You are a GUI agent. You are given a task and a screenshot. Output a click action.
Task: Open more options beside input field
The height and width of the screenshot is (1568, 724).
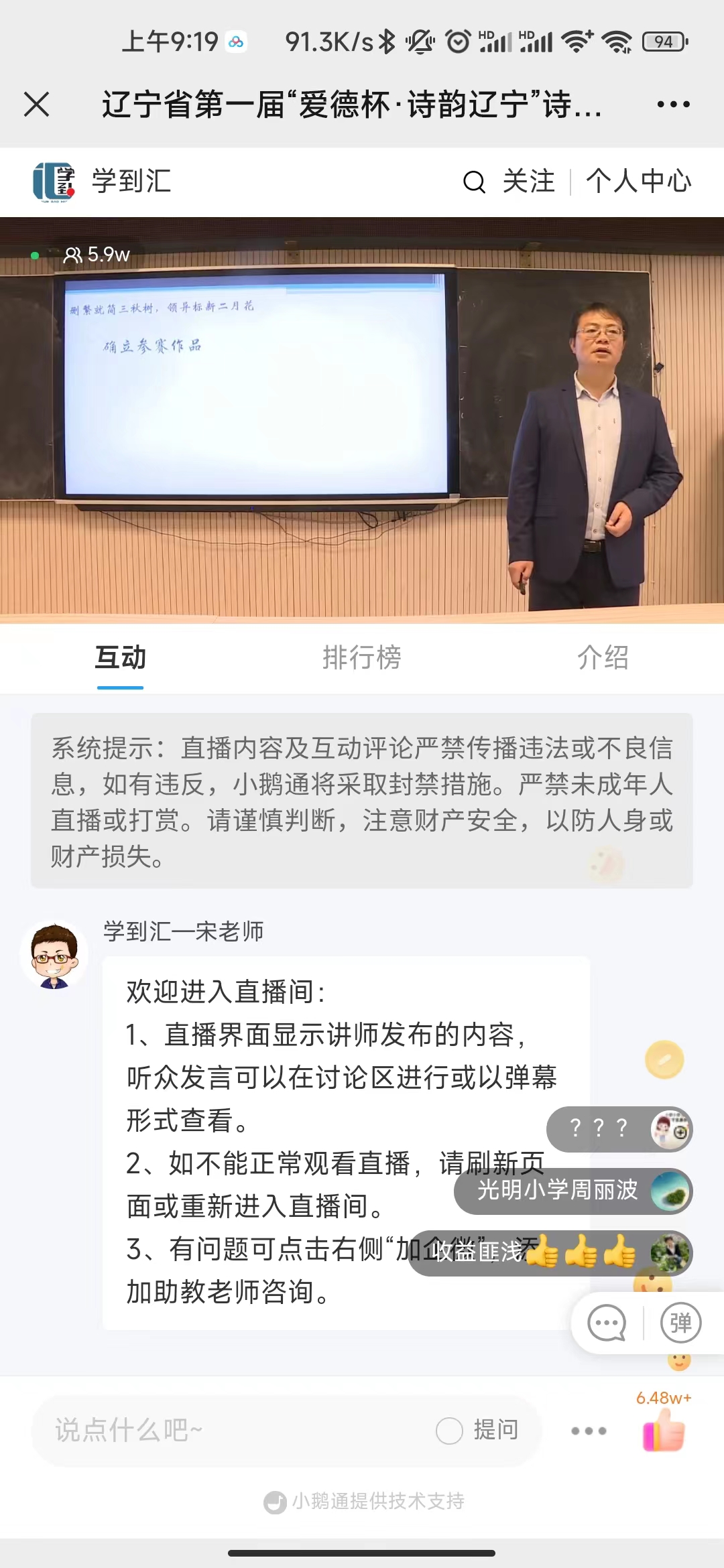click(x=589, y=1431)
